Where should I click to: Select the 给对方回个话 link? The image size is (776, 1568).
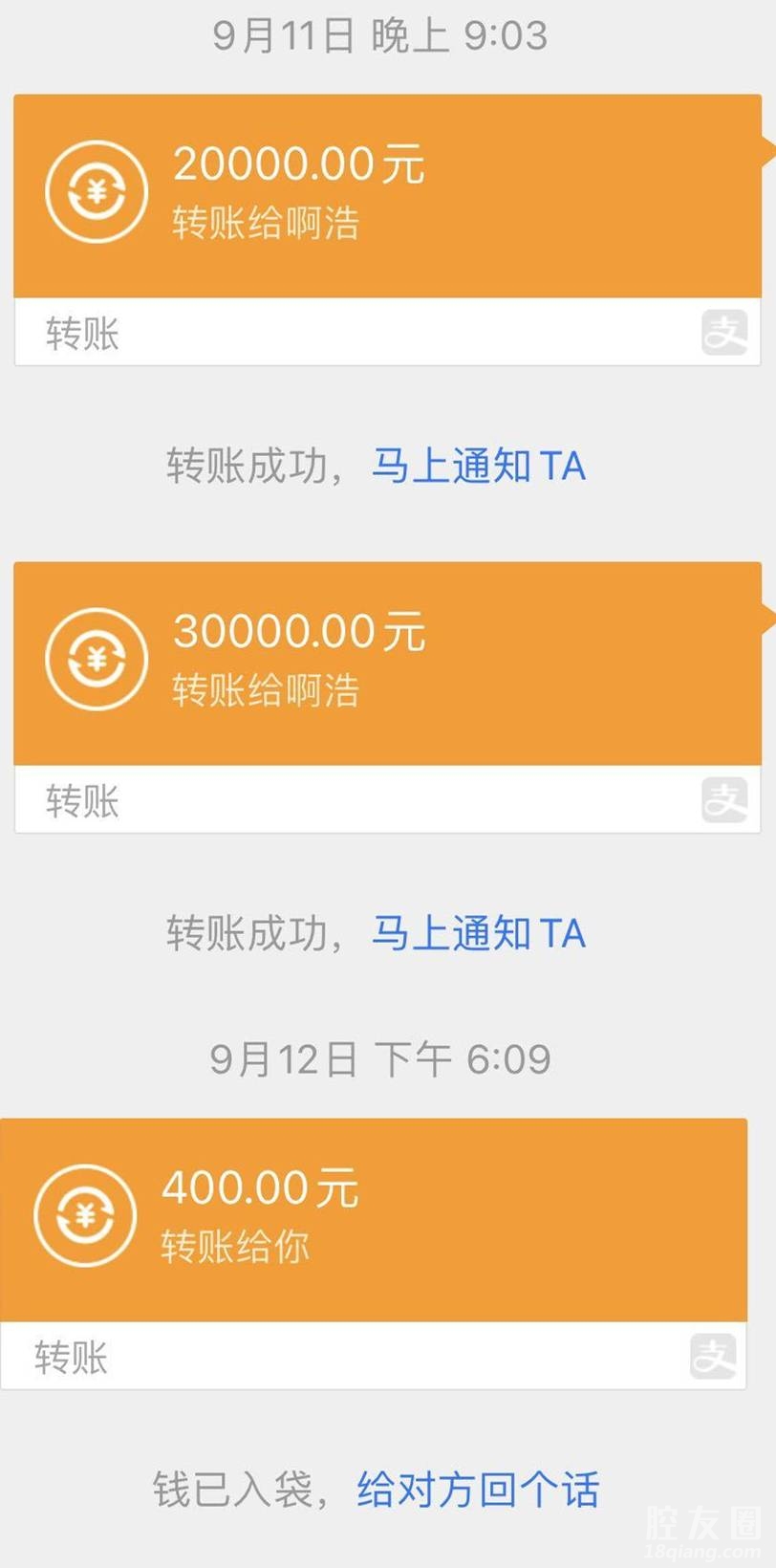click(478, 1490)
